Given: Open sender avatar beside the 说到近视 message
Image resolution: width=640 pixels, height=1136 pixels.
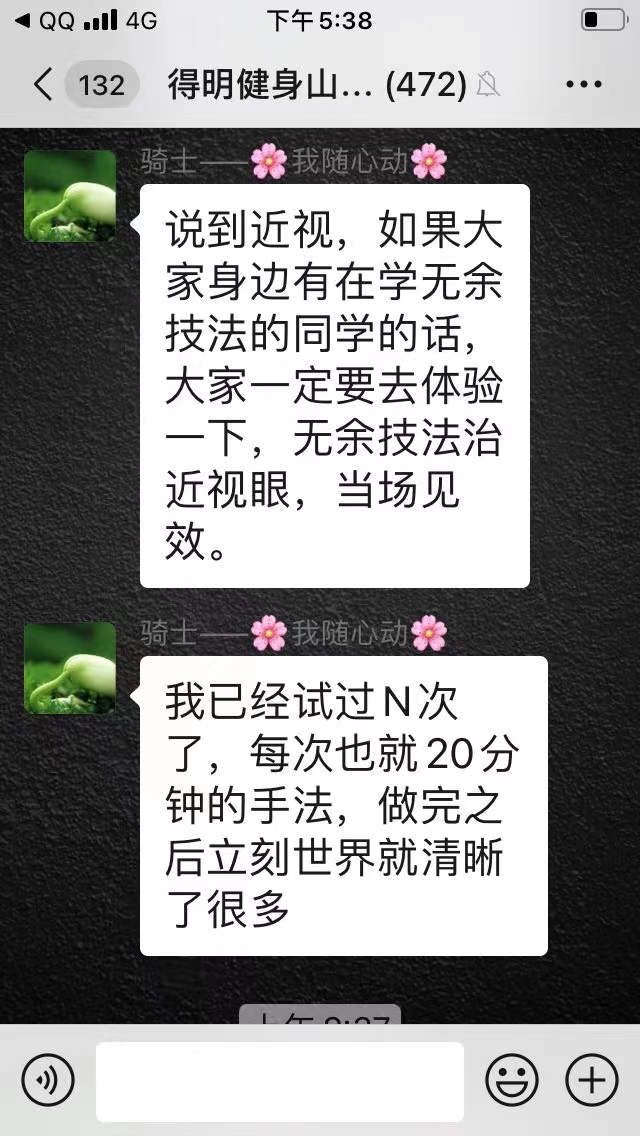Looking at the screenshot, I should point(70,196).
